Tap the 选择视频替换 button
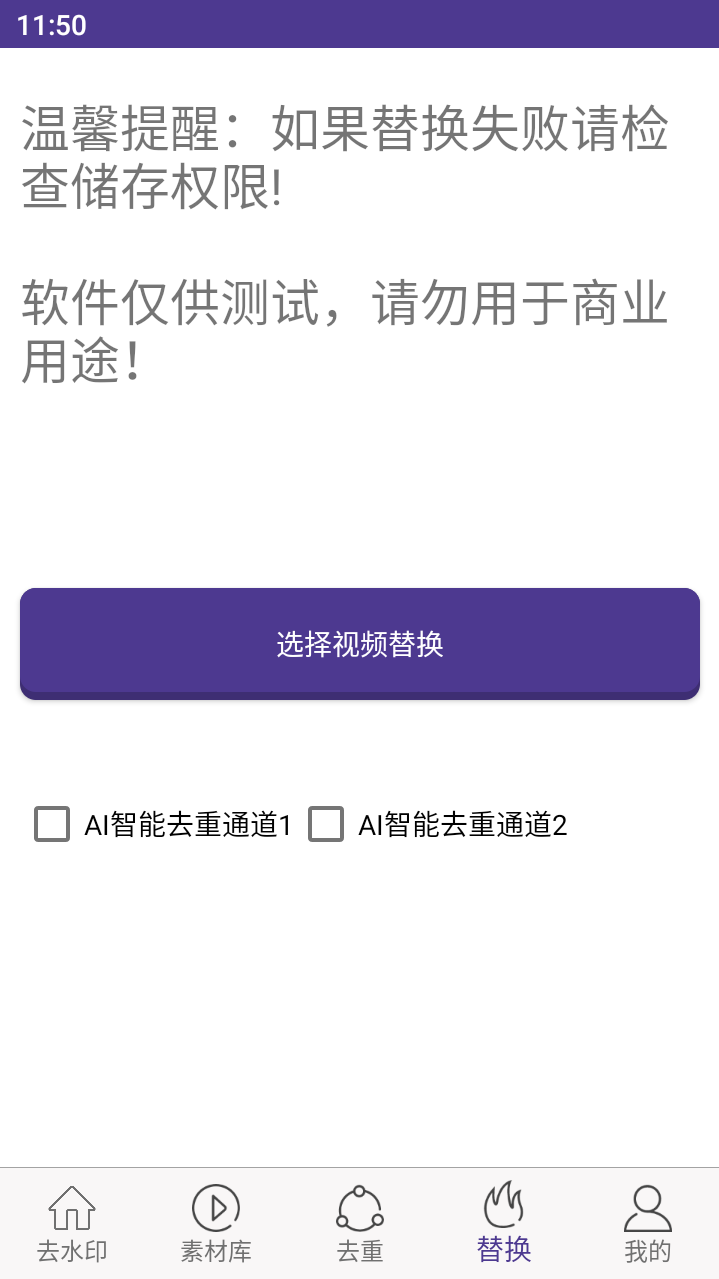The height and width of the screenshot is (1279, 719). (359, 643)
